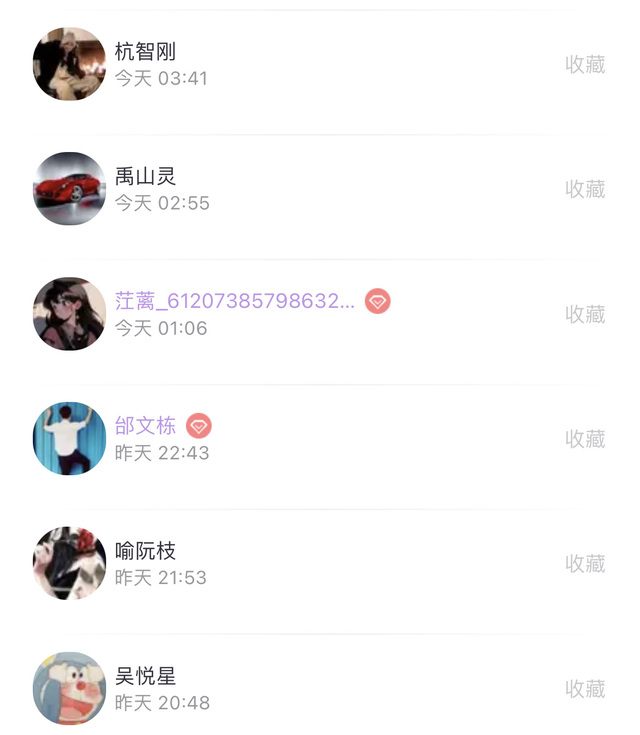This screenshot has width=640, height=735.
Task: Tap 收藏 next to 禹山灵
Action: (585, 189)
